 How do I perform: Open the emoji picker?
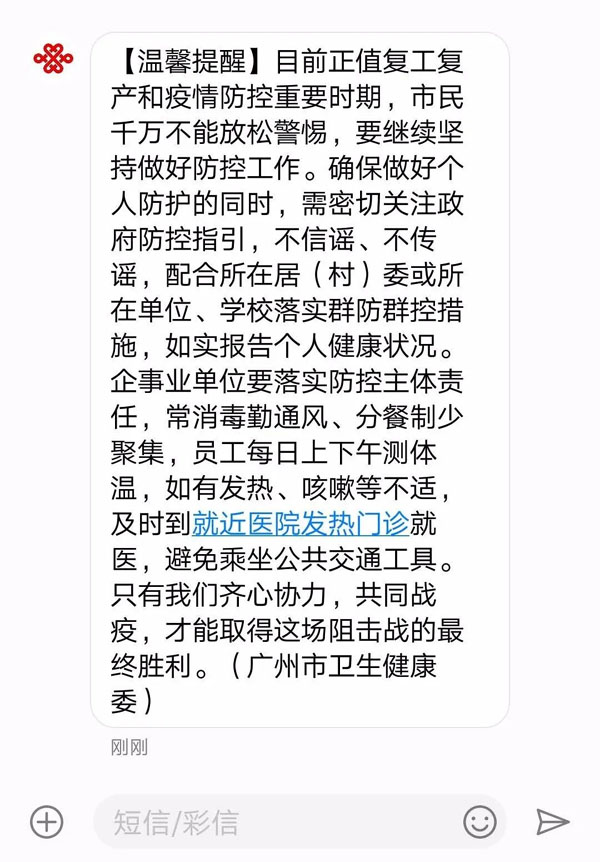(x=480, y=822)
